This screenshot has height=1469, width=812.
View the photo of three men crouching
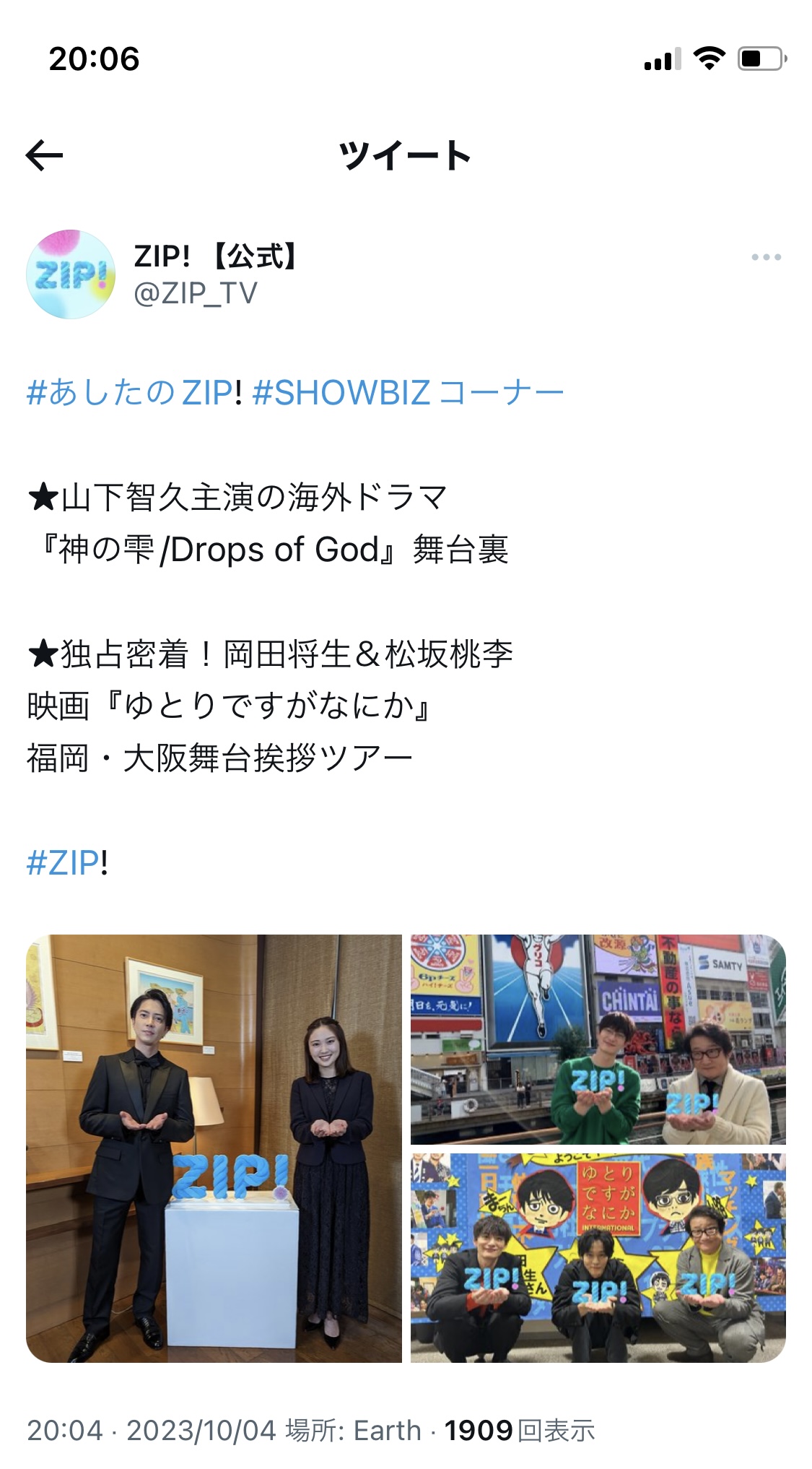coord(598,1258)
